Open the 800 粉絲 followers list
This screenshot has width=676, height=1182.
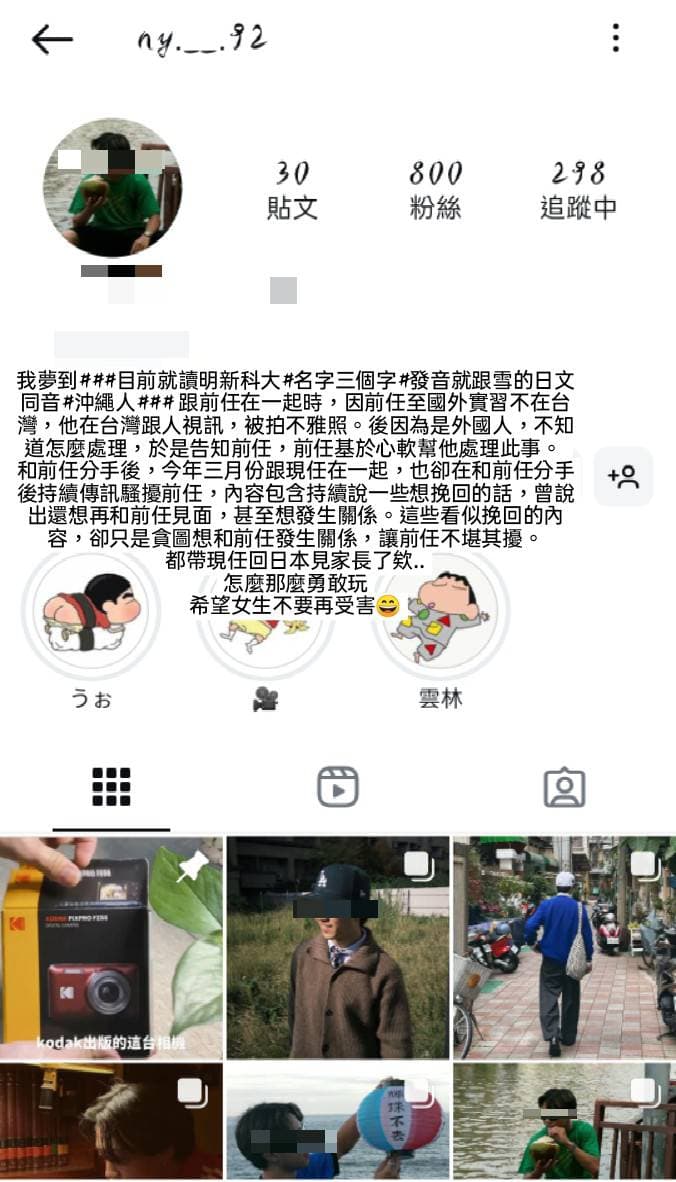pos(435,190)
